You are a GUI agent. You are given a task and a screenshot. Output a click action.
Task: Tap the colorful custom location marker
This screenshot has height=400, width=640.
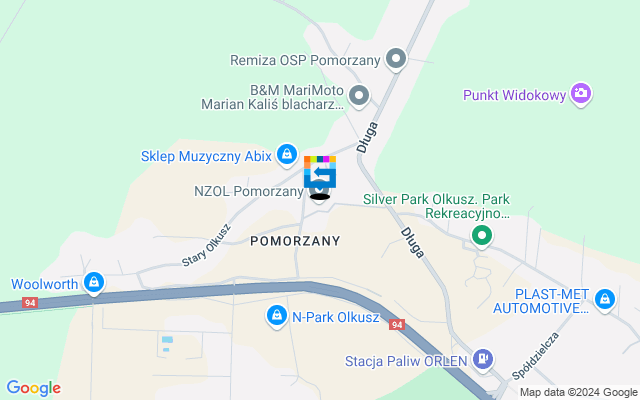tap(320, 173)
